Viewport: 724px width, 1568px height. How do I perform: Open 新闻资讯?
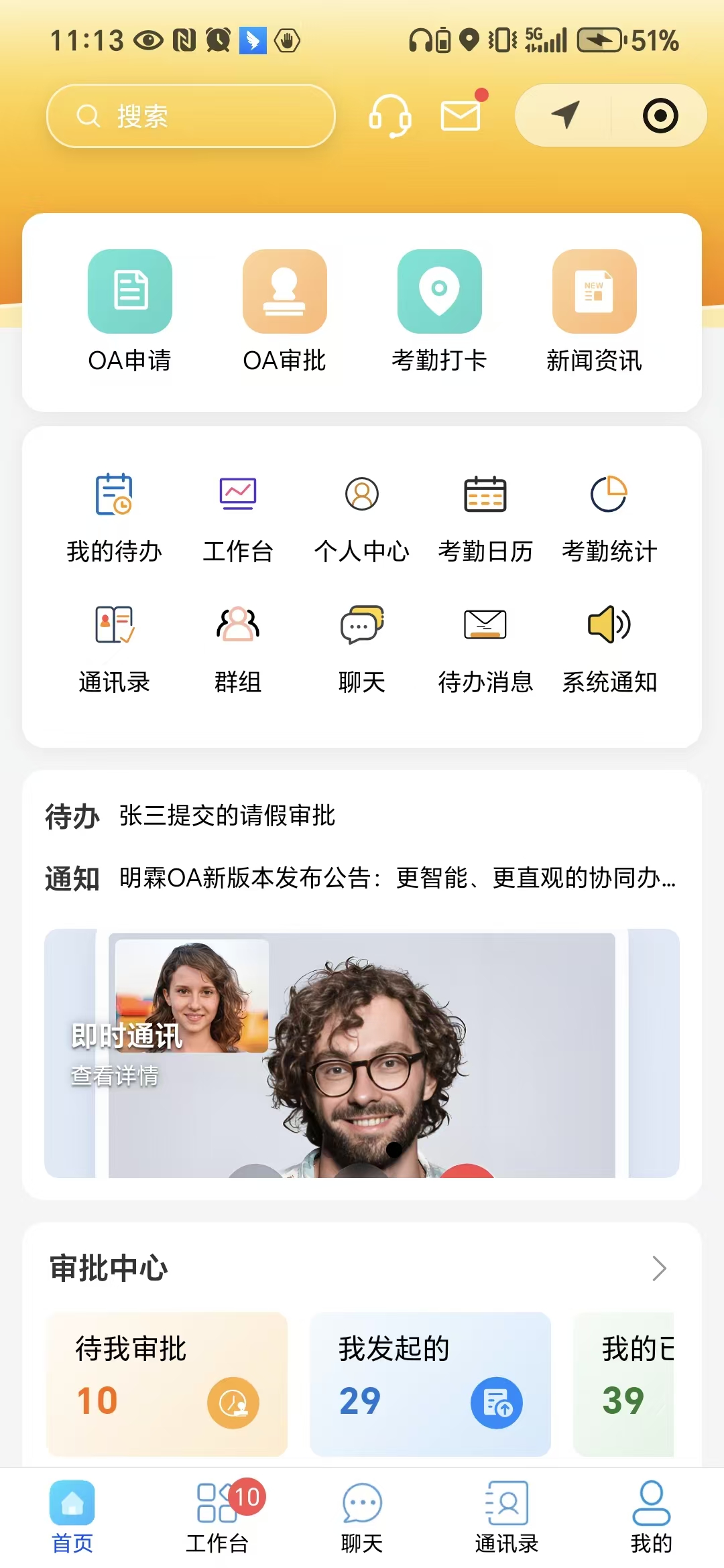click(x=594, y=312)
